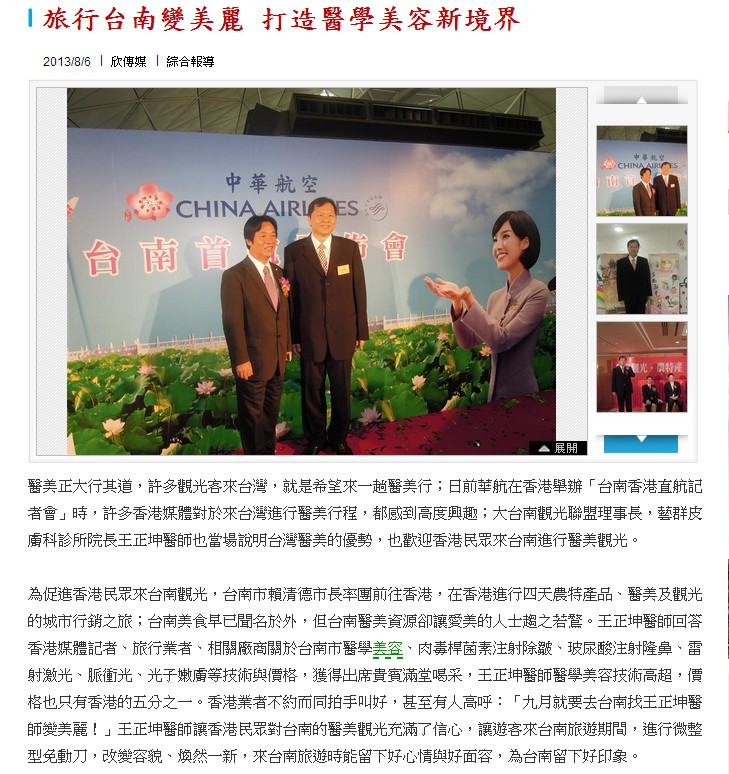The width and height of the screenshot is (729, 774).
Task: Tap the up arrow above the thumbnails
Action: pyautogui.click(x=641, y=95)
